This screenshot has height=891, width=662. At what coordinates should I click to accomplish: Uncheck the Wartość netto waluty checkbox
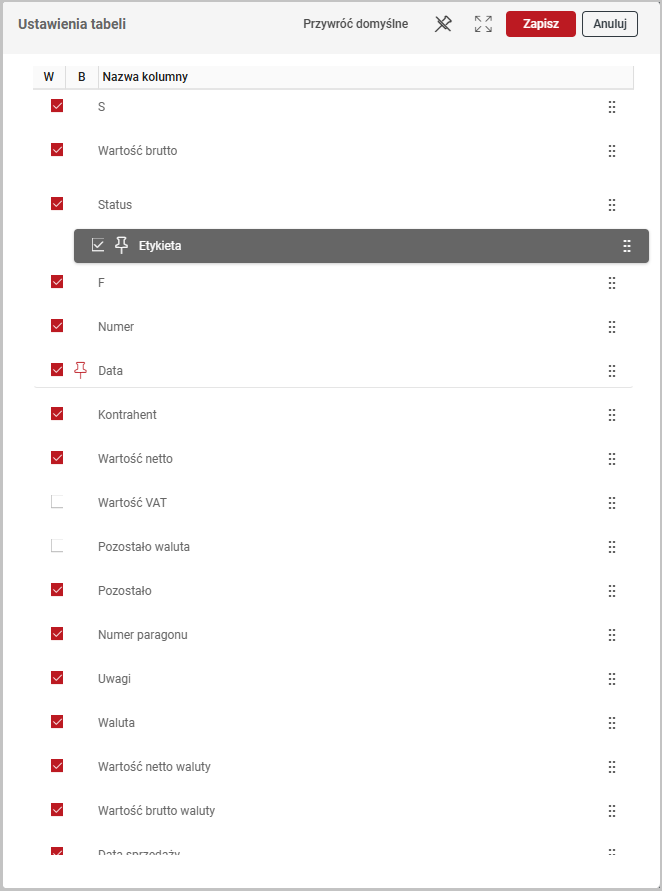coord(57,766)
